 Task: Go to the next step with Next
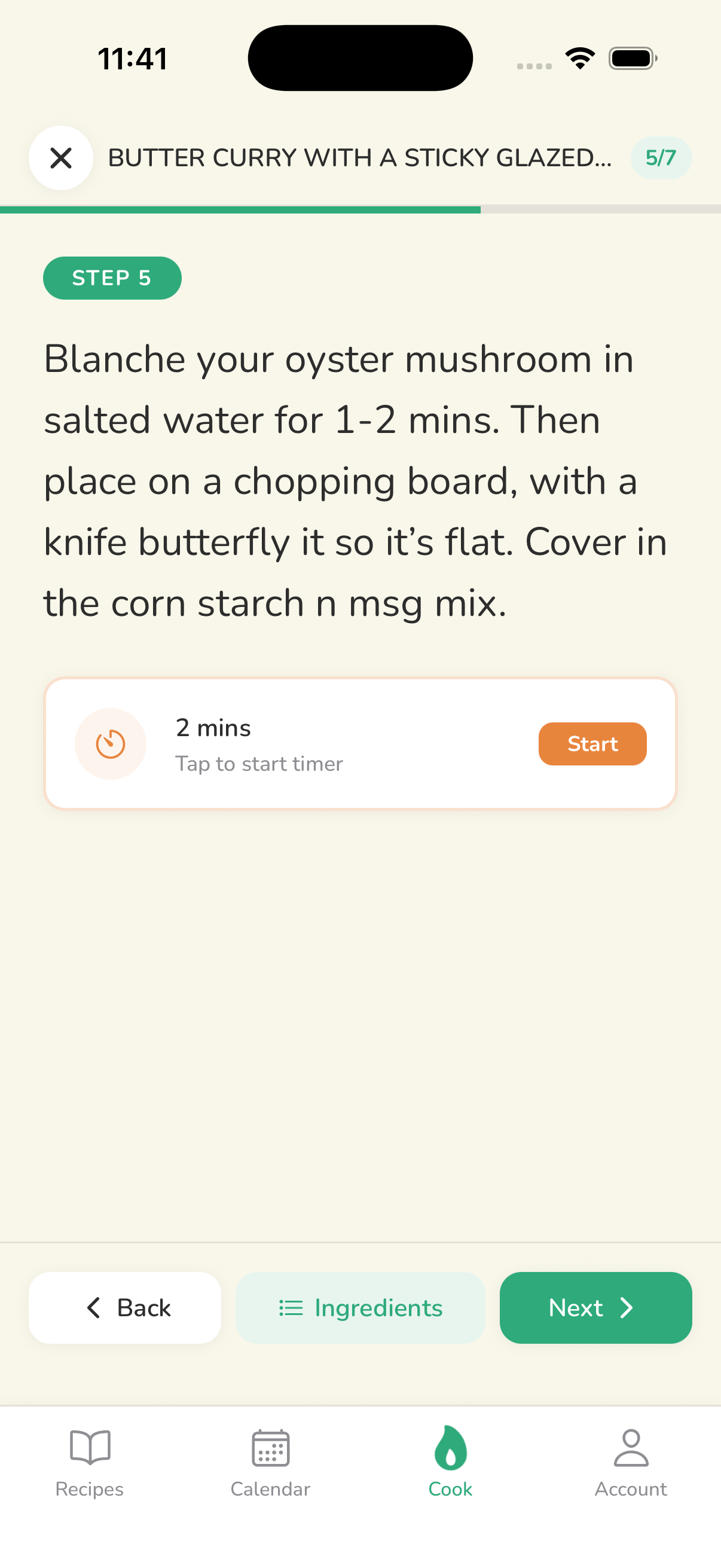(x=595, y=1307)
